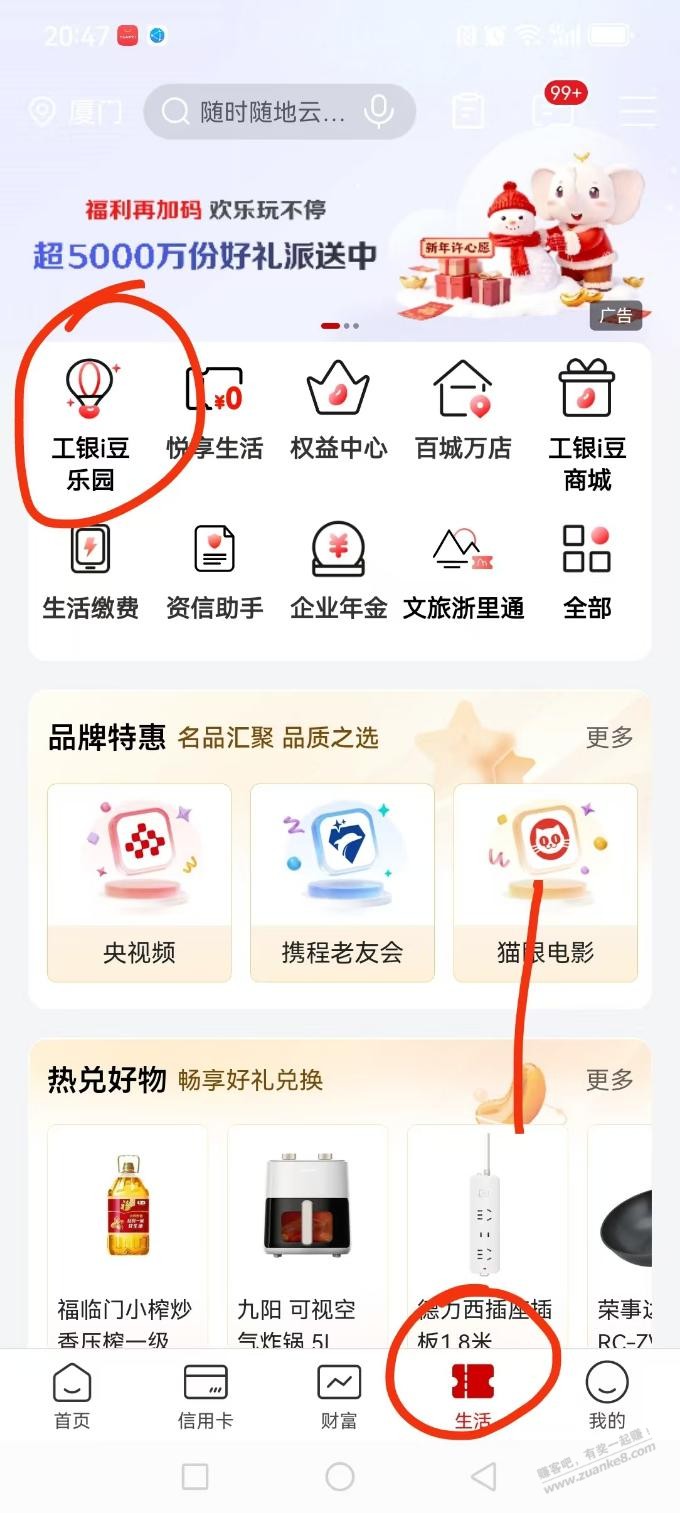Select 百城万店
This screenshot has height=1513, width=680.
click(x=463, y=410)
